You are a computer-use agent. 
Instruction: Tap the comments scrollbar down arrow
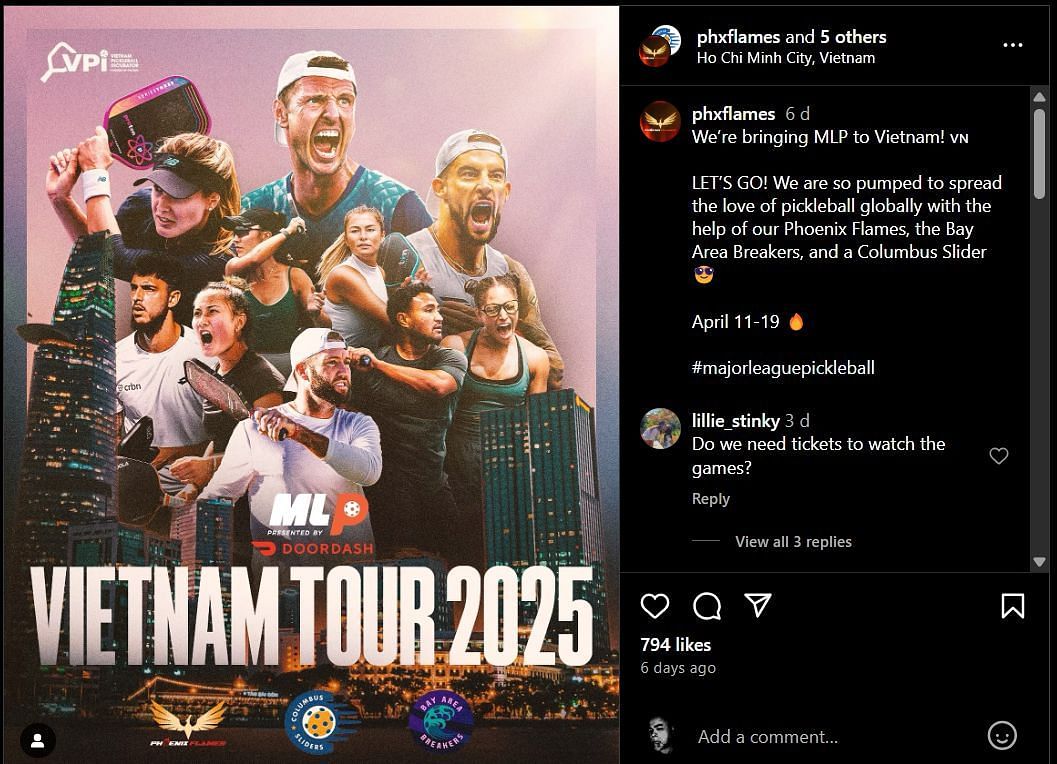(1039, 562)
